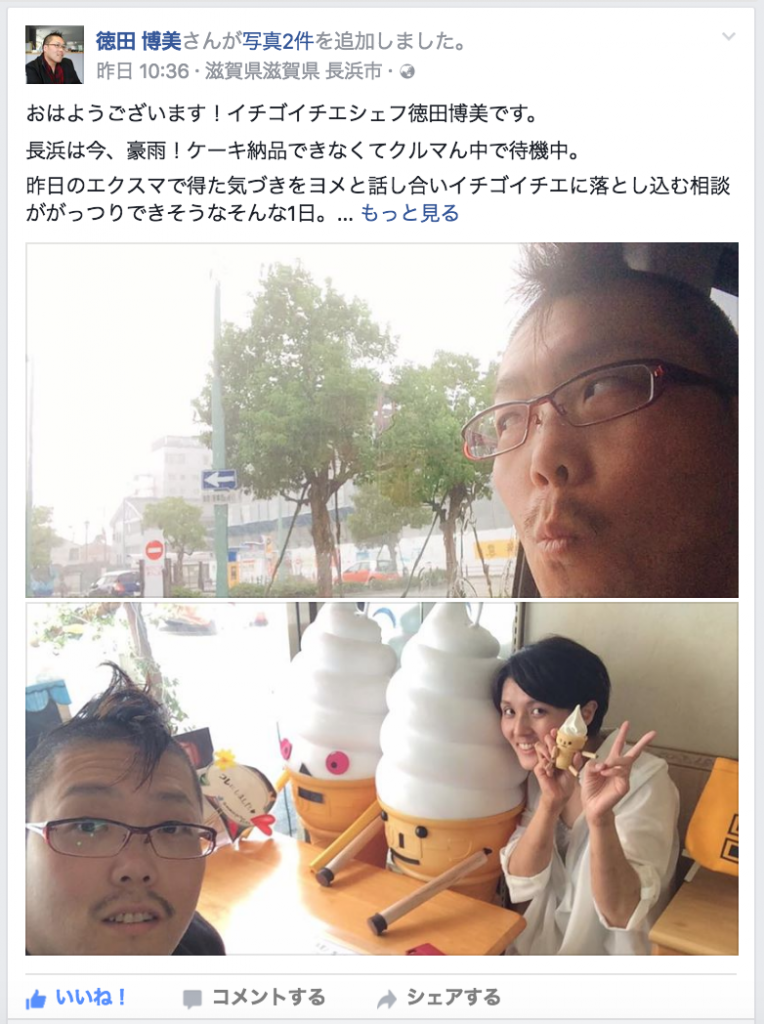Share the post with シェアする
764x1024 pixels.
point(439,997)
